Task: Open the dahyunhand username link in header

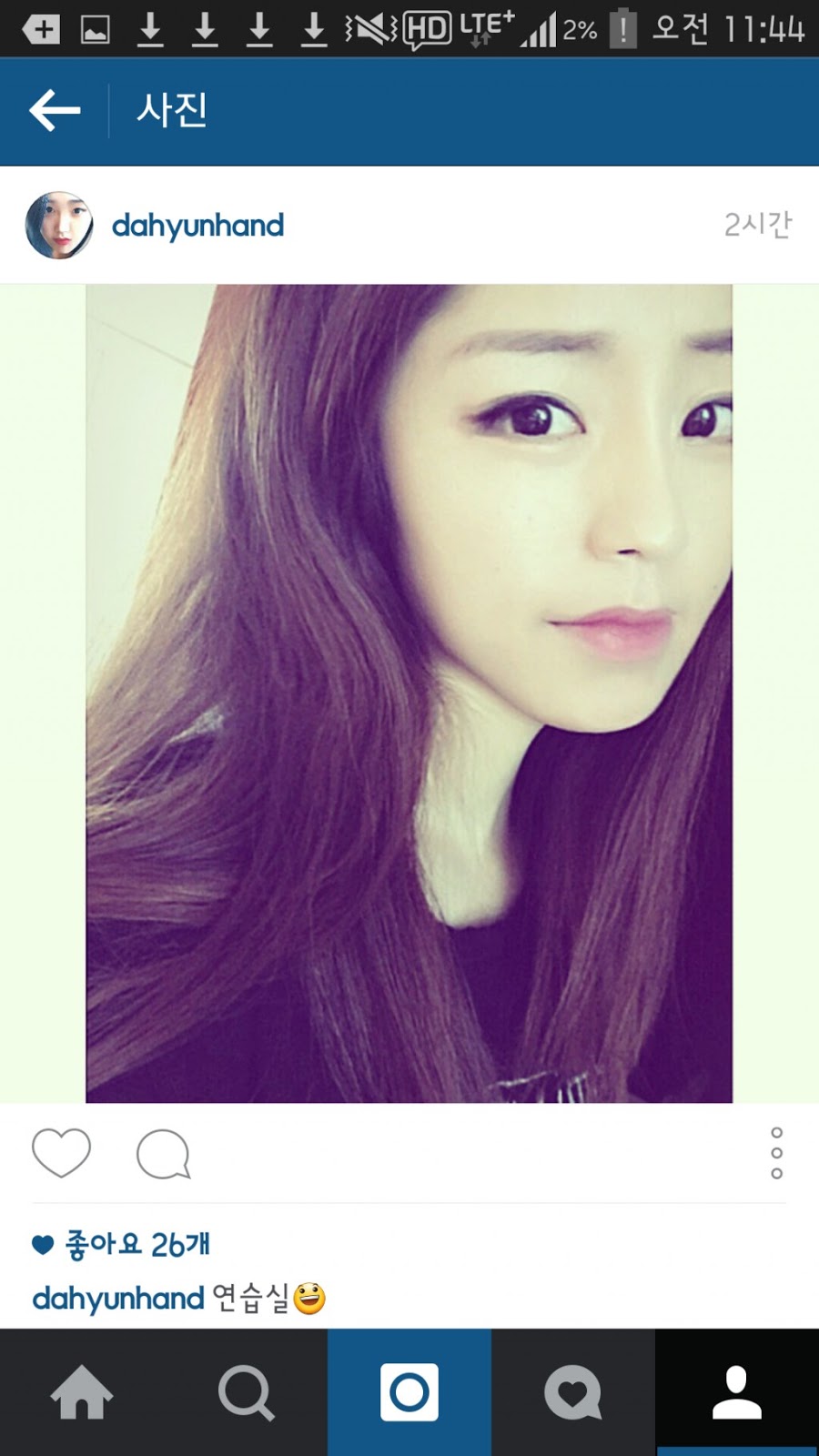Action: click(197, 226)
